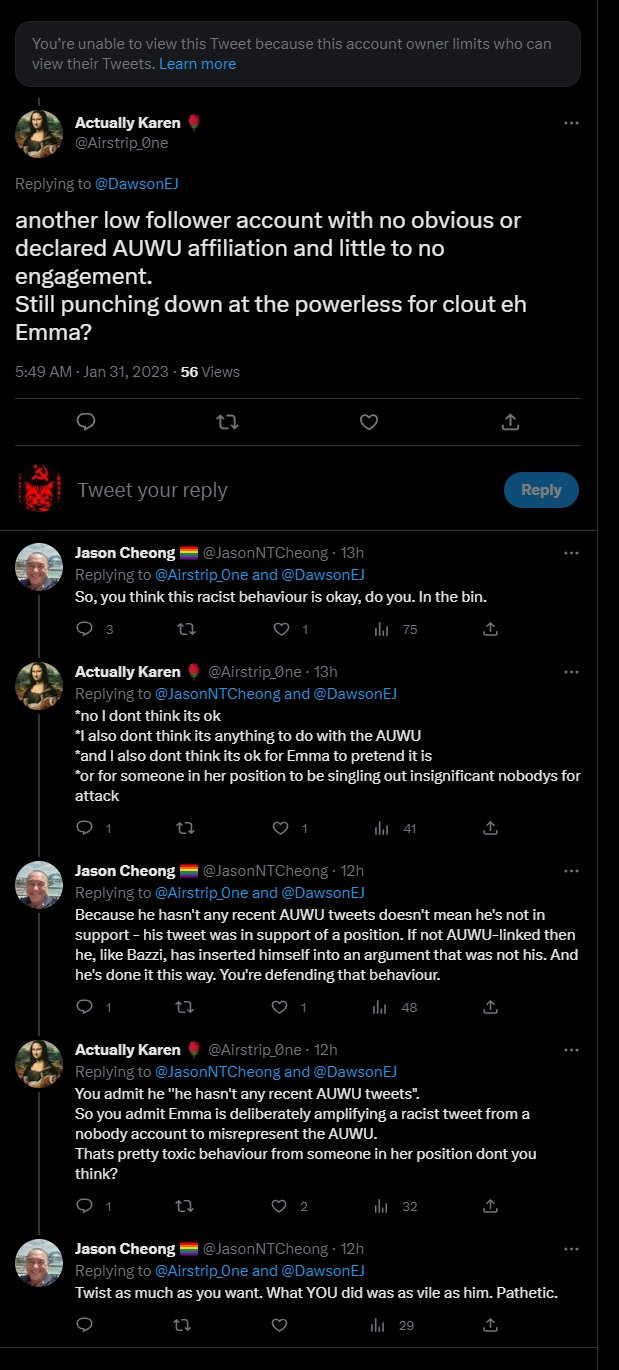Open Jason Cheong's profile picture on 'In the bin' reply

[39, 567]
